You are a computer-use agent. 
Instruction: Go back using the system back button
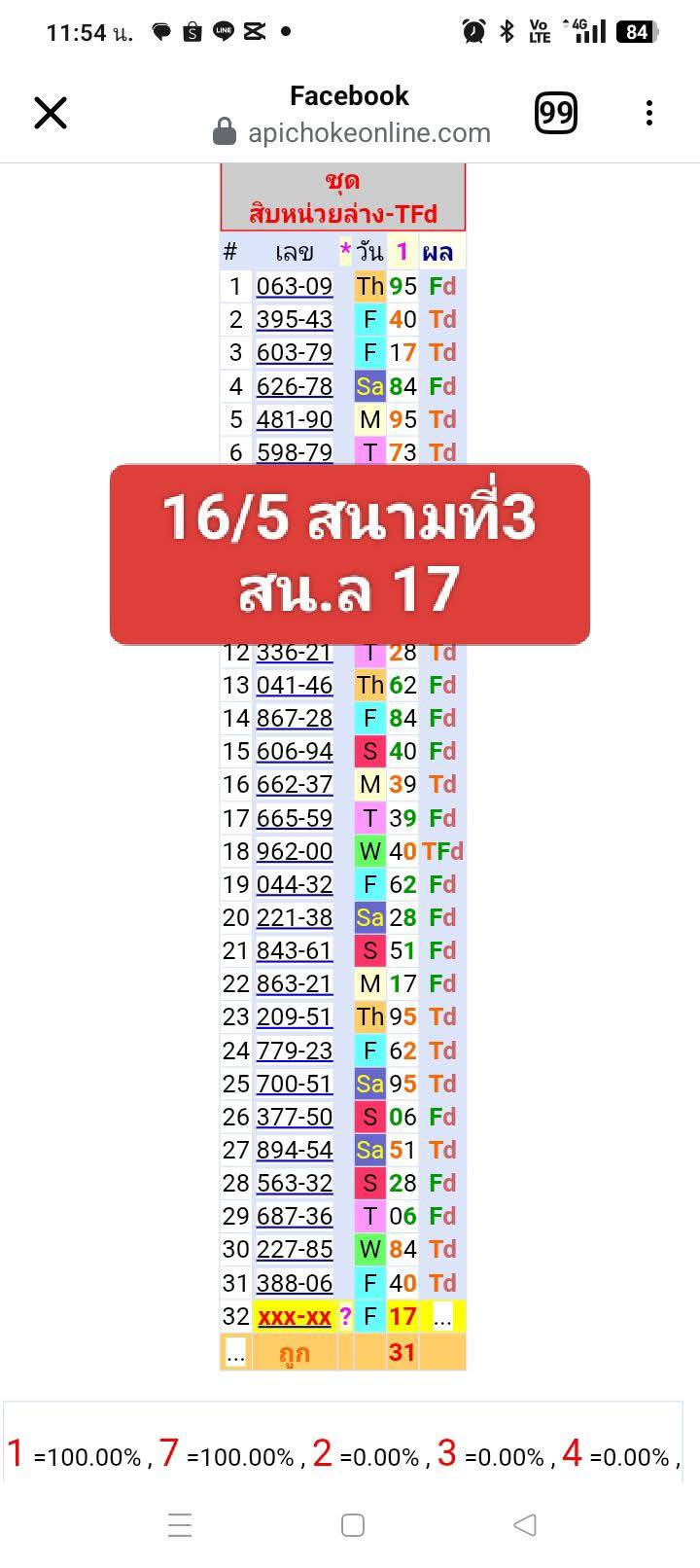pyautogui.click(x=524, y=1524)
